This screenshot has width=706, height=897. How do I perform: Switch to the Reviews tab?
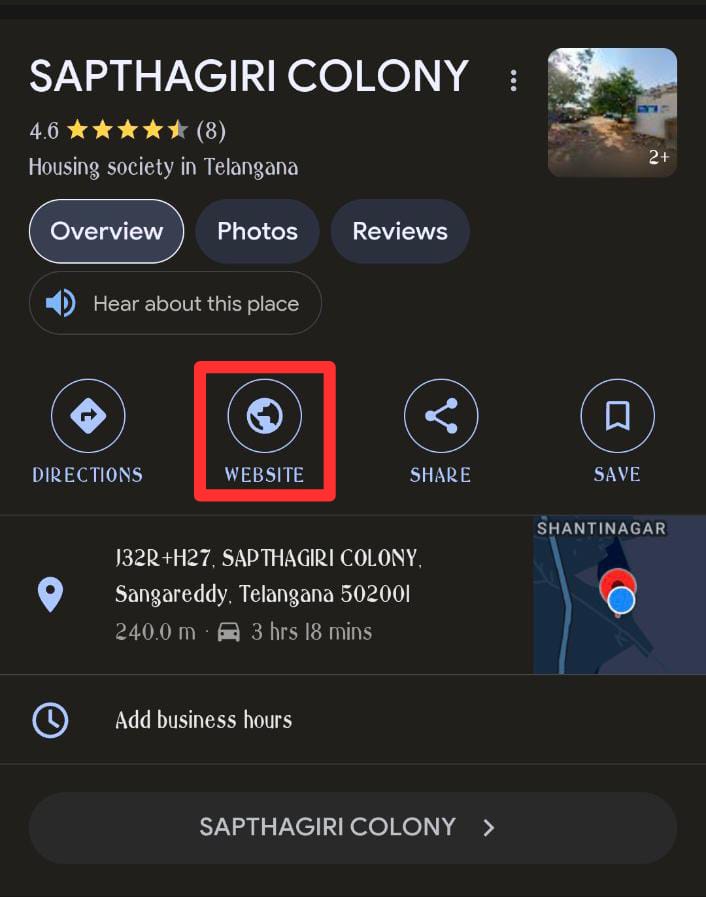pyautogui.click(x=400, y=231)
